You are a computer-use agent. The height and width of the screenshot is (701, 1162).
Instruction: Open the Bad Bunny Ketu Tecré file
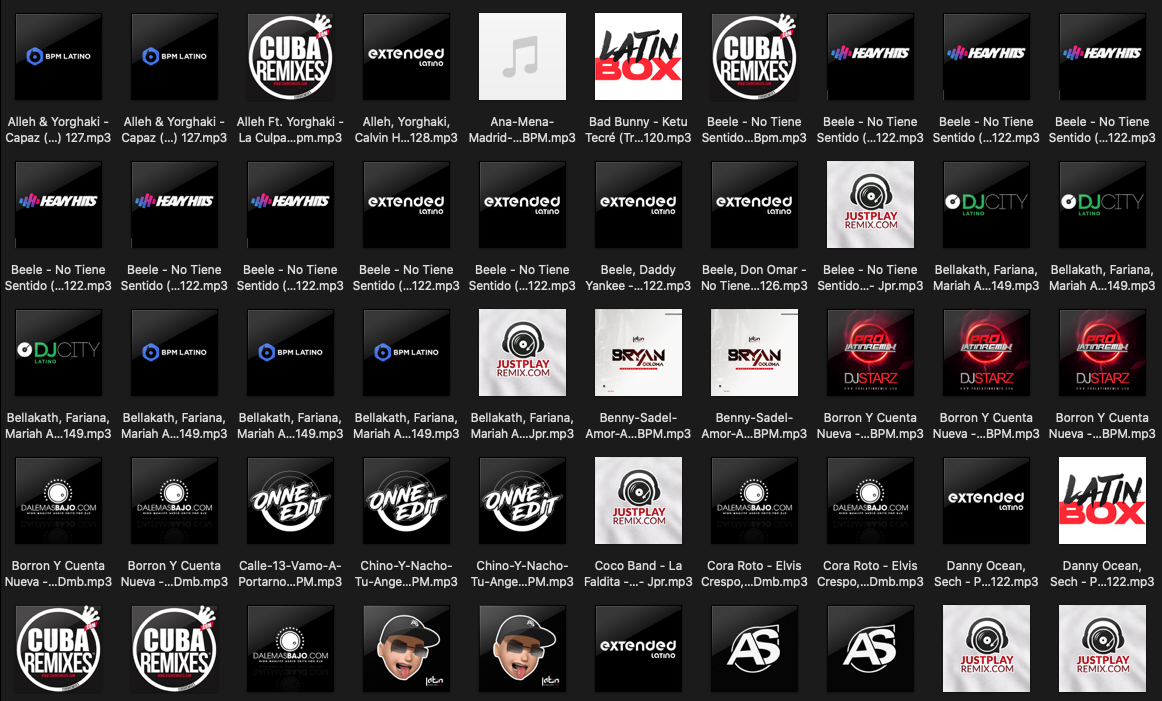[x=638, y=56]
